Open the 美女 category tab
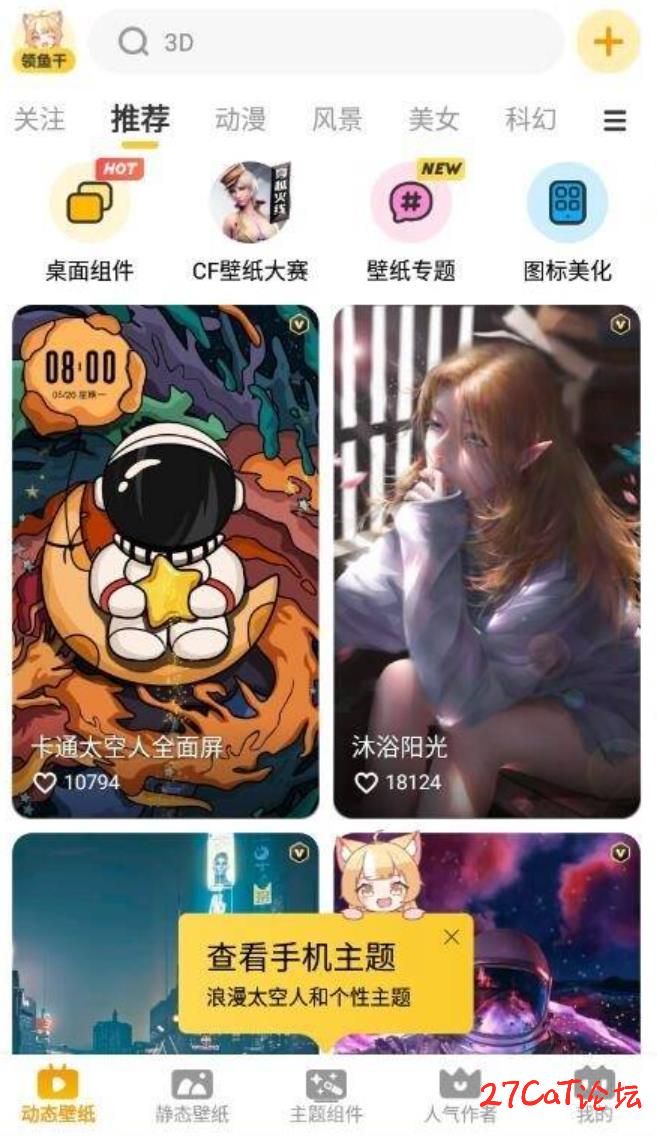The height and width of the screenshot is (1136, 657). tap(433, 120)
